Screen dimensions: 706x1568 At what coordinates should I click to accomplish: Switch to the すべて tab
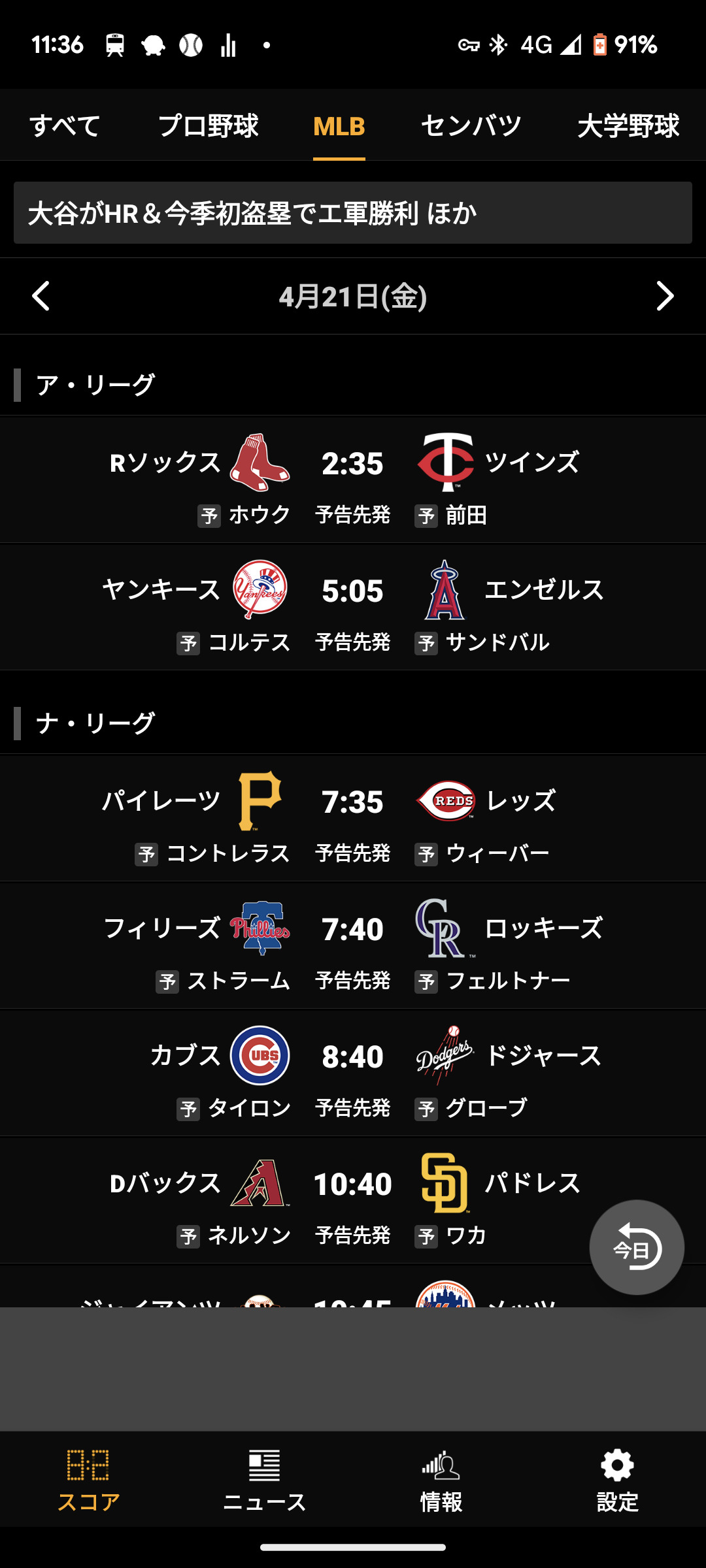[65, 125]
